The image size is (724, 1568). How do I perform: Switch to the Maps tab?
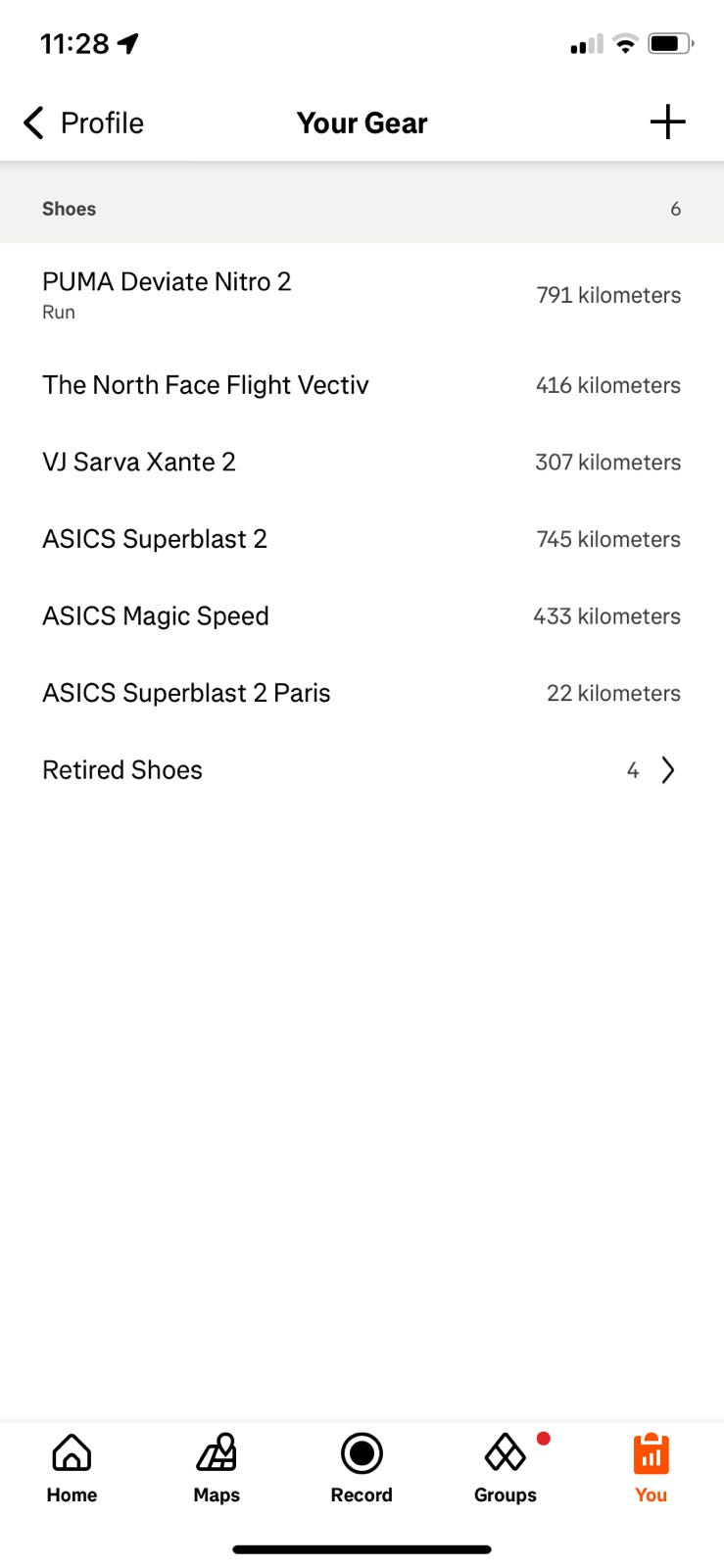(217, 1467)
